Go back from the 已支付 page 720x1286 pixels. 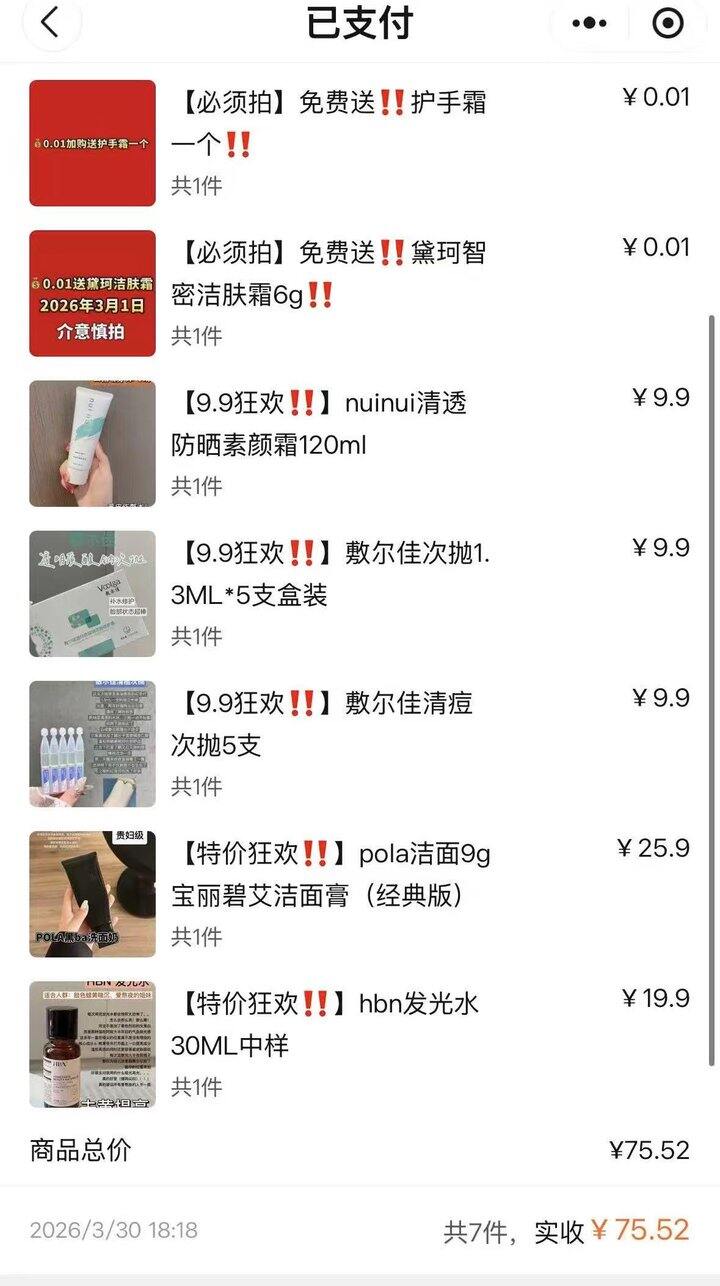point(50,23)
